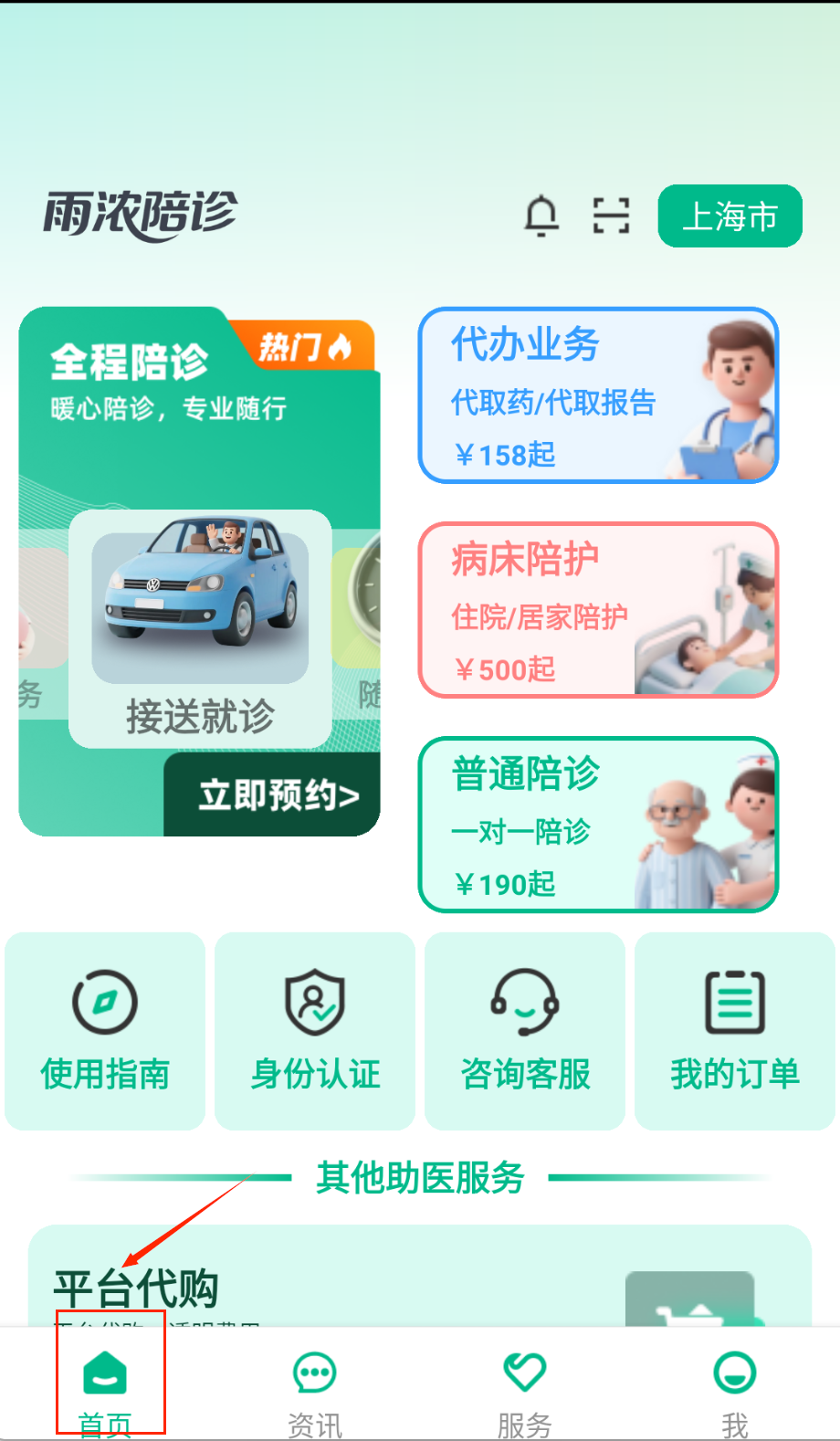Open the 普通陪诊 card
Image resolution: width=840 pixels, height=1441 pixels.
tap(598, 825)
